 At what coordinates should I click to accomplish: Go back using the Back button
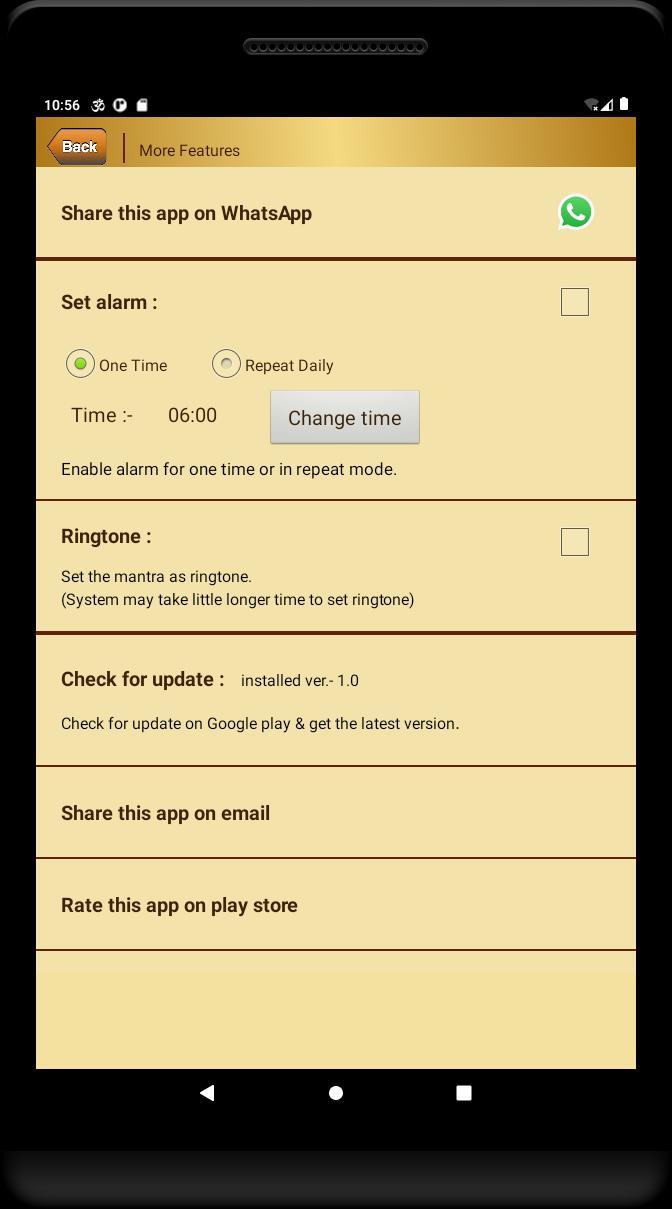tap(77, 147)
